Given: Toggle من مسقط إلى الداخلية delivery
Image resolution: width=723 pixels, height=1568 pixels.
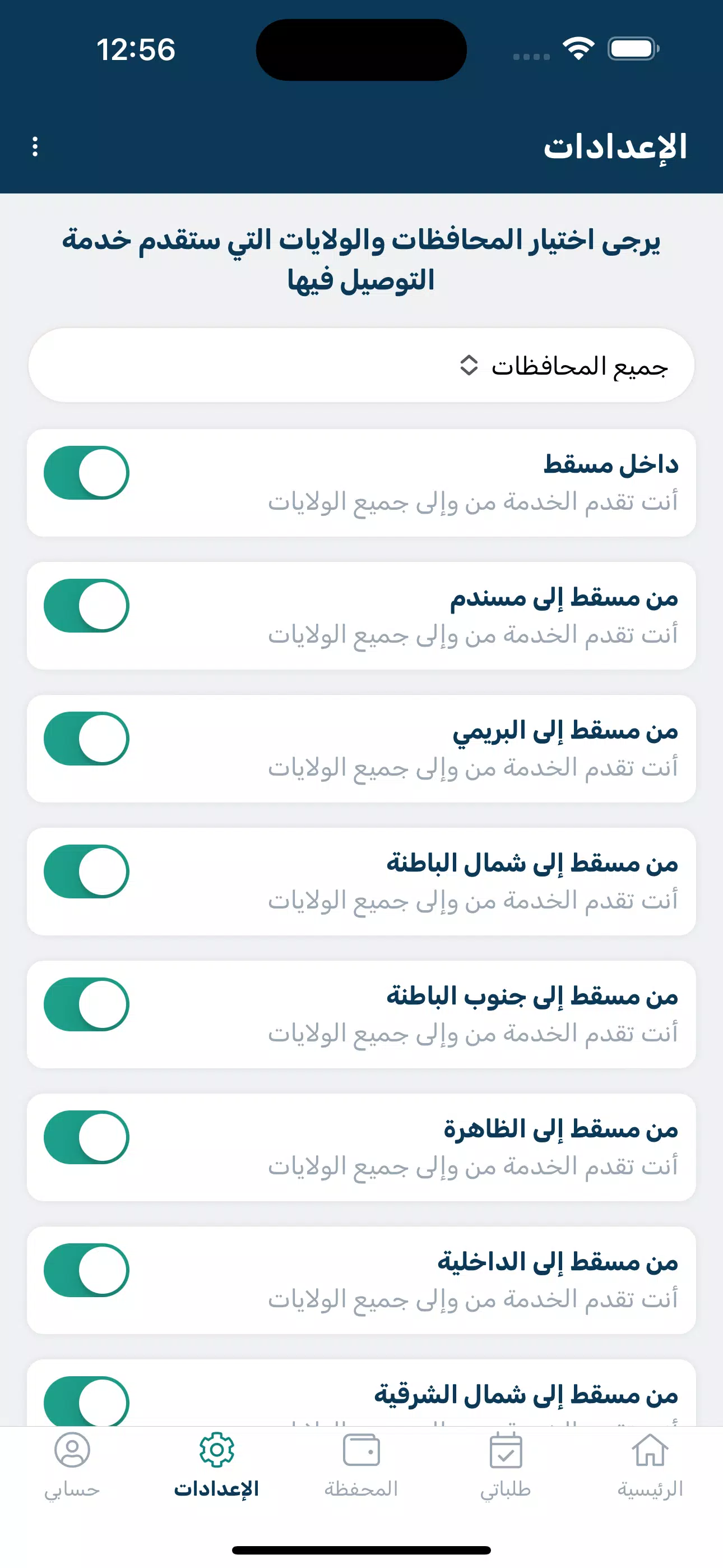Looking at the screenshot, I should (86, 1270).
